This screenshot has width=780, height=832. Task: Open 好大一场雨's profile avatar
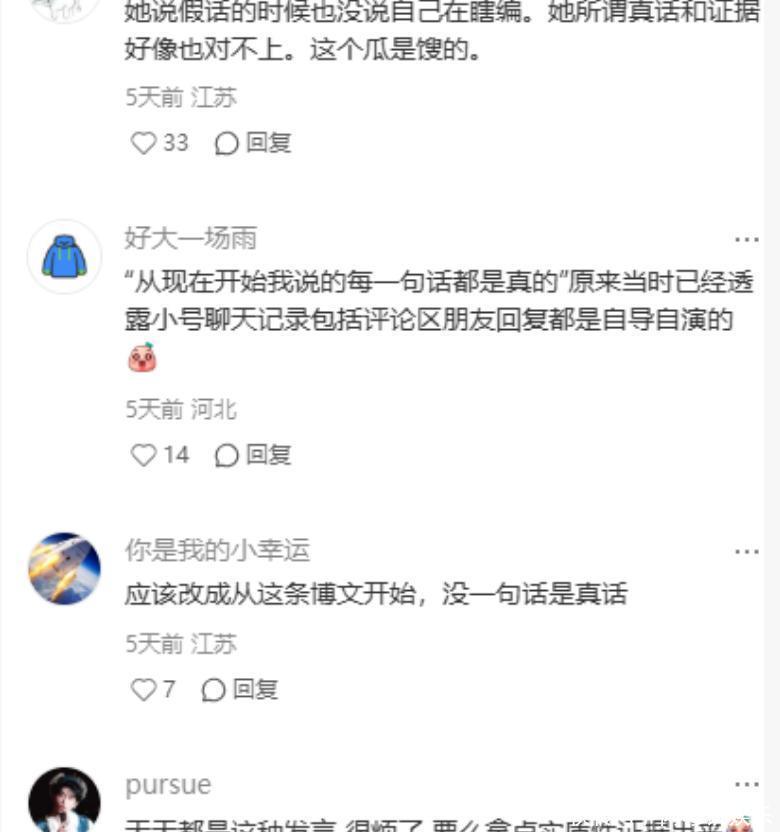(64, 257)
